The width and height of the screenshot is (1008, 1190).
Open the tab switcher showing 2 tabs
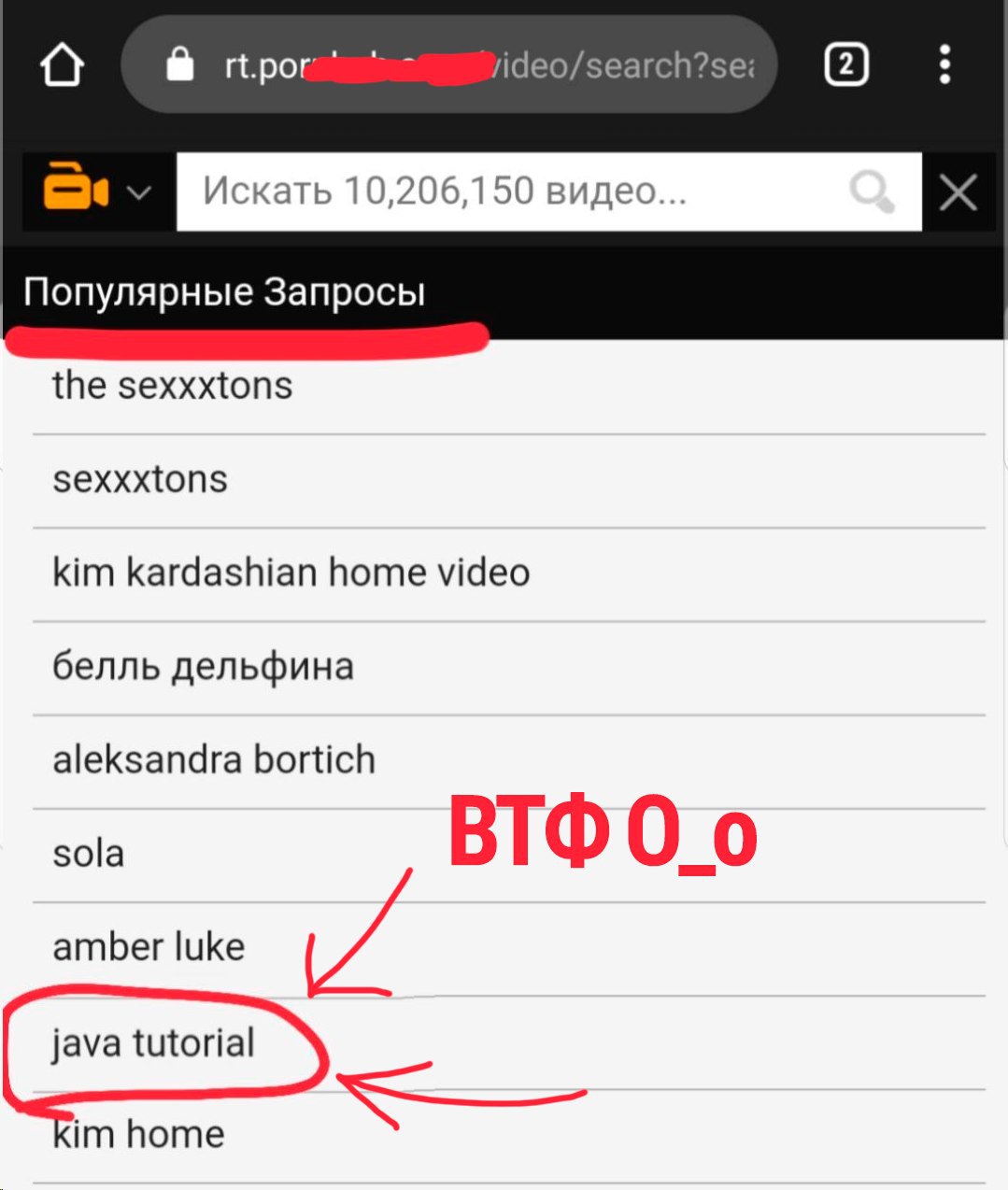tap(845, 65)
